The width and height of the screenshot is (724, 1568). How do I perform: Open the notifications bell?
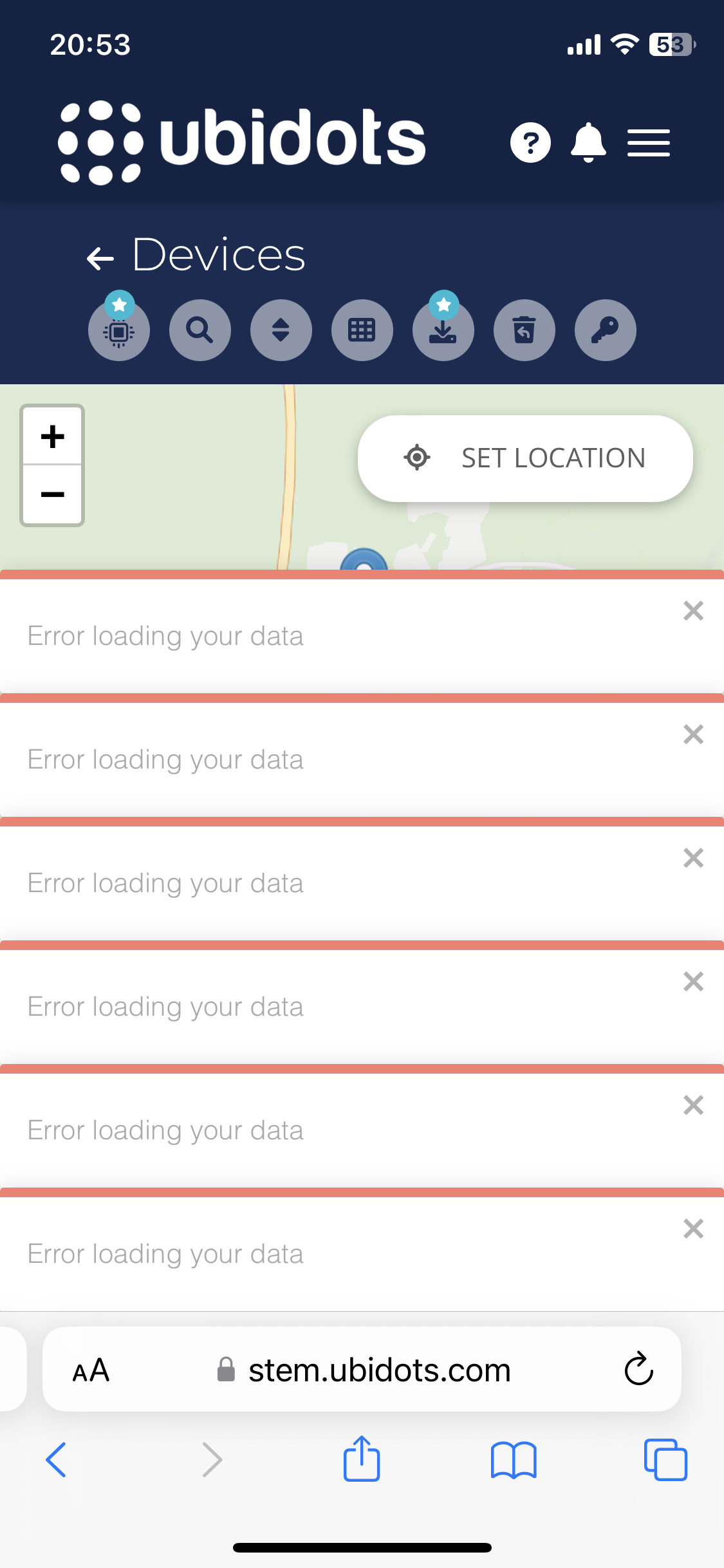[x=588, y=142]
